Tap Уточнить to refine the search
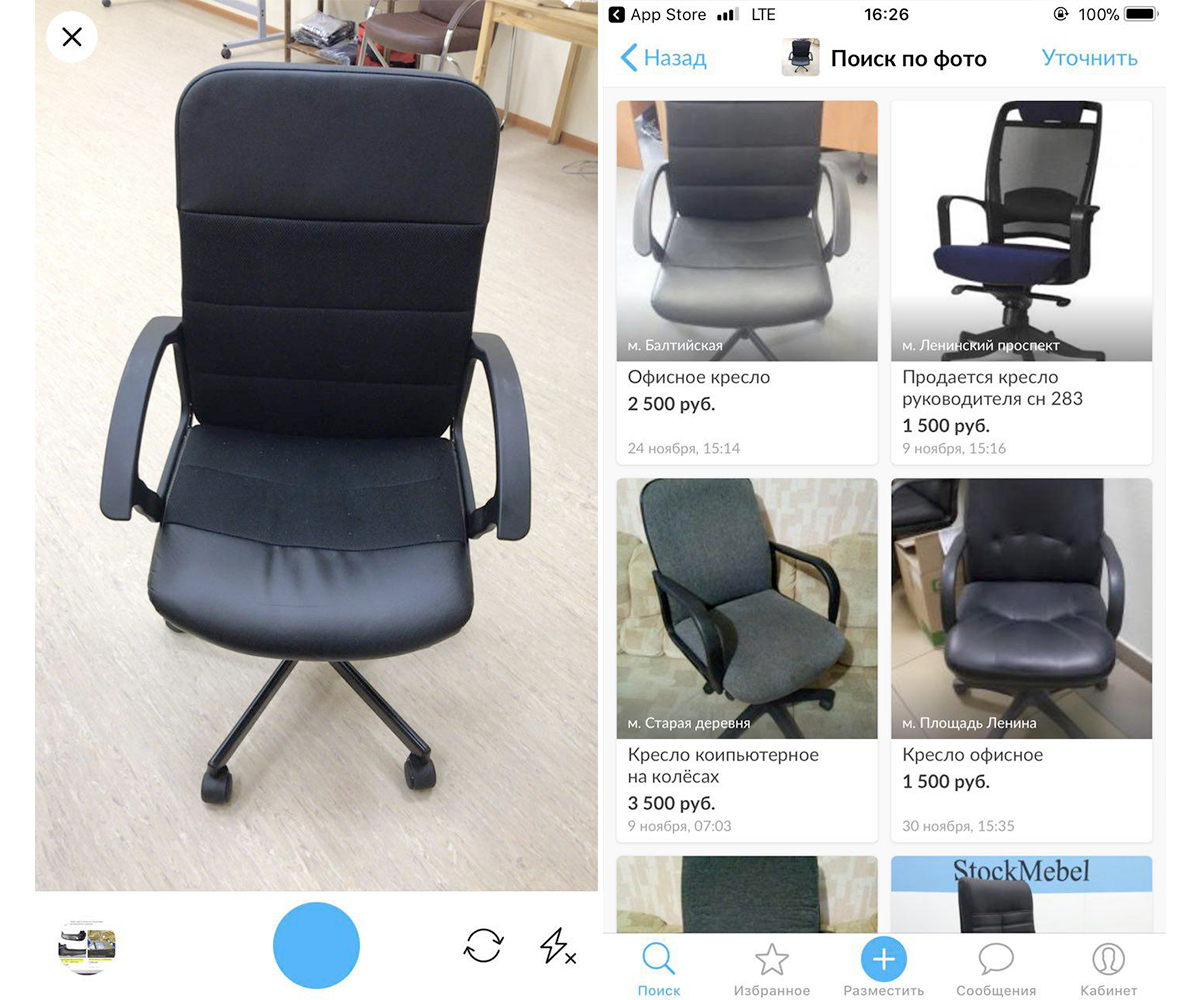The width and height of the screenshot is (1200, 1000). click(x=1089, y=58)
